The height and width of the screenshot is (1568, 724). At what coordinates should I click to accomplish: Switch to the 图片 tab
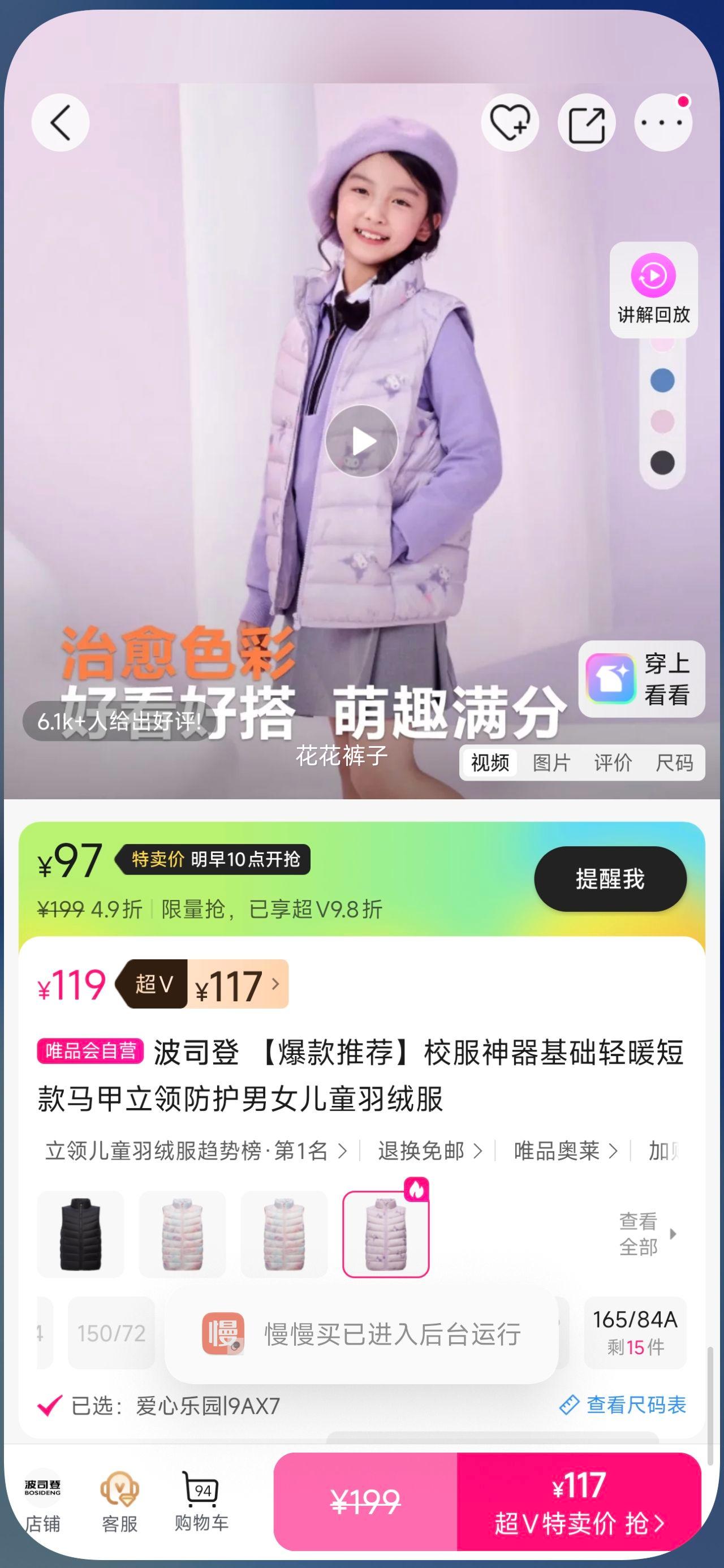click(551, 763)
